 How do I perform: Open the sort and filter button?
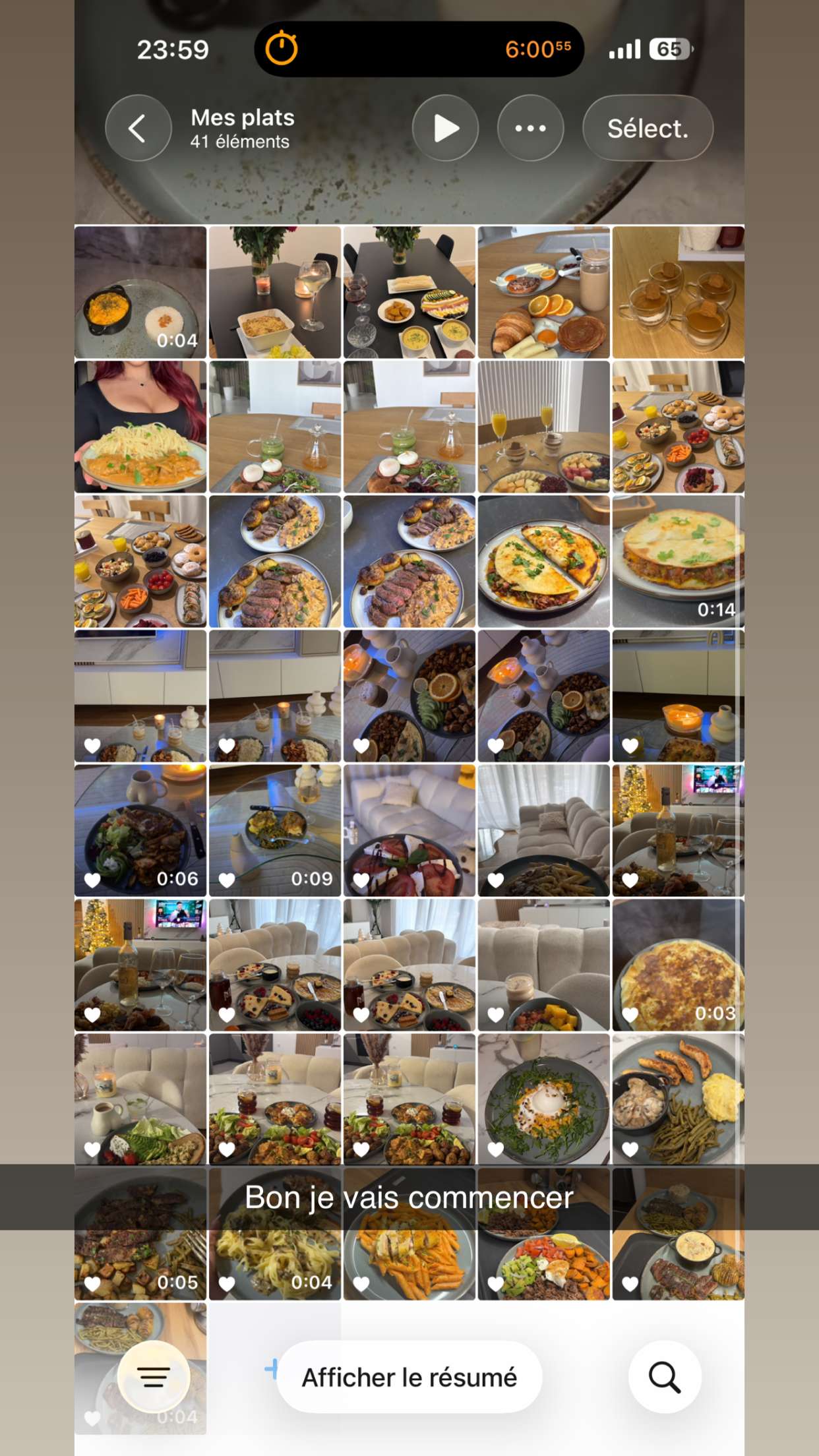(154, 1377)
